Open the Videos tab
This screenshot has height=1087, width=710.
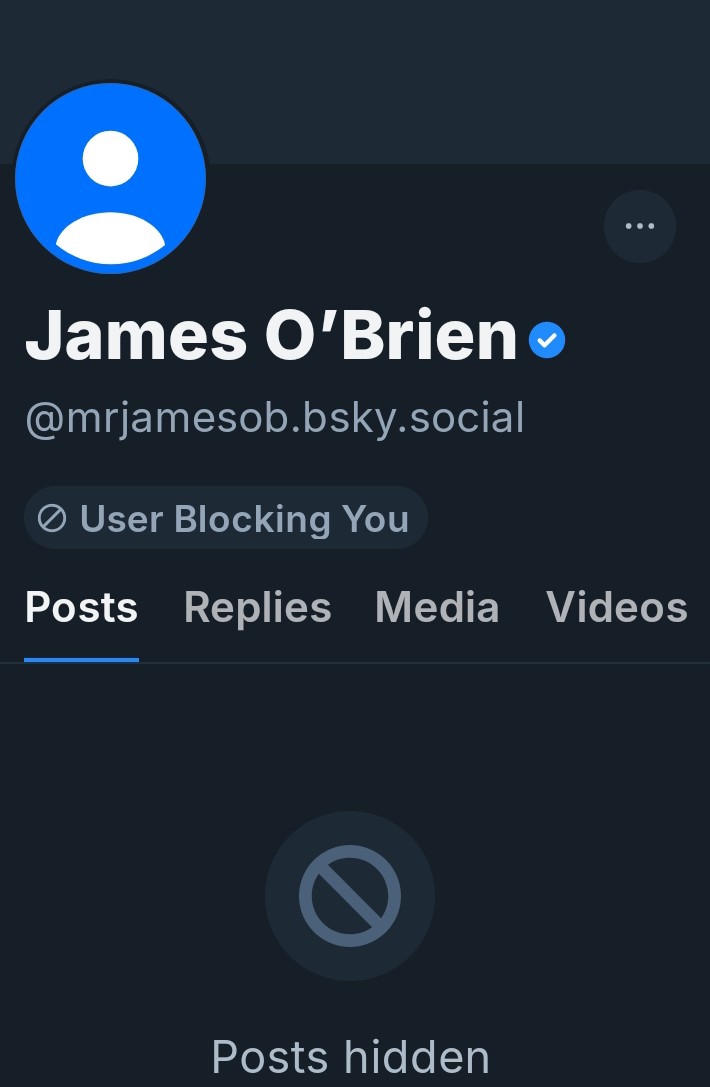pyautogui.click(x=617, y=608)
